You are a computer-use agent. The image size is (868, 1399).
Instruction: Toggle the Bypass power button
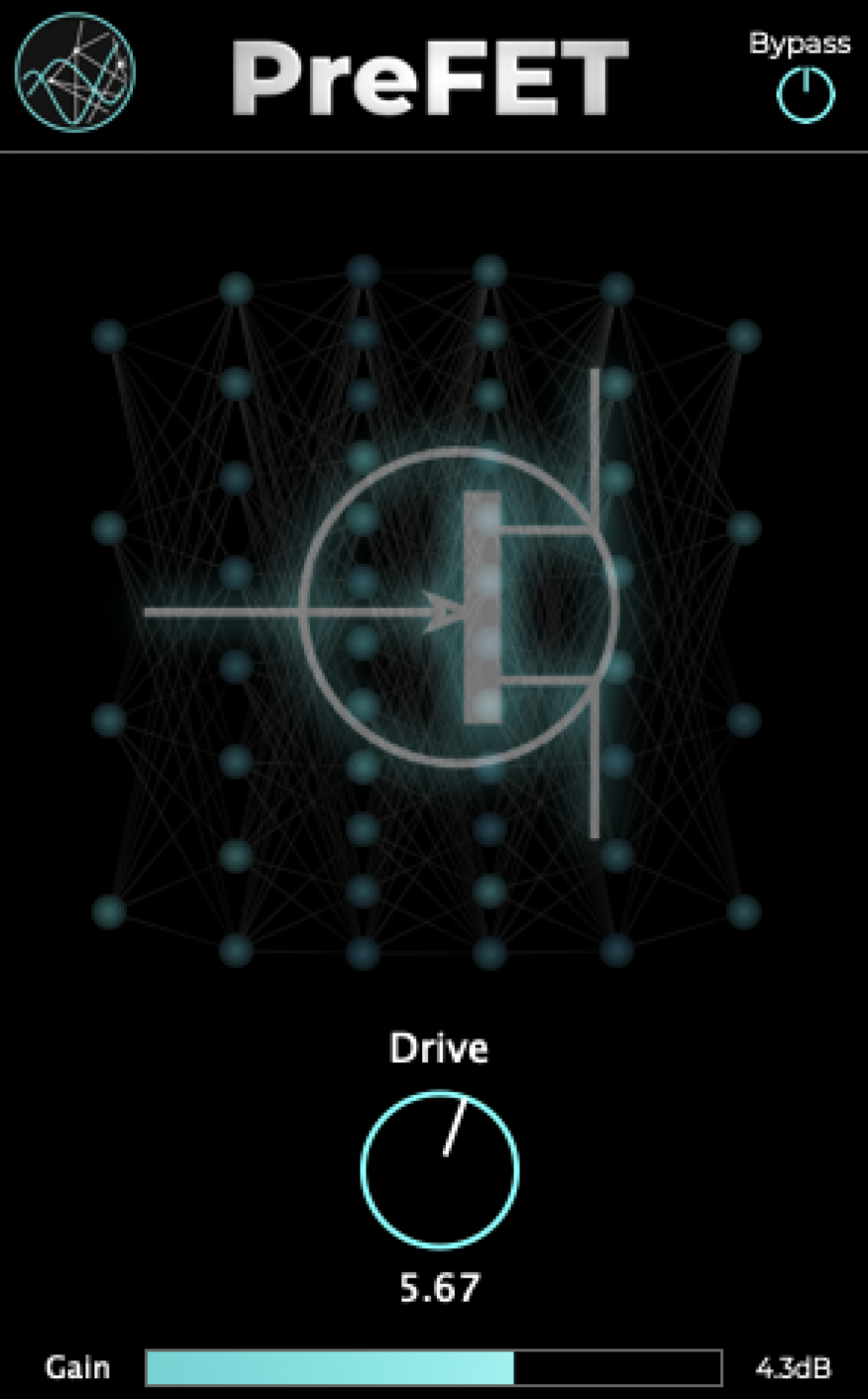pyautogui.click(x=805, y=94)
